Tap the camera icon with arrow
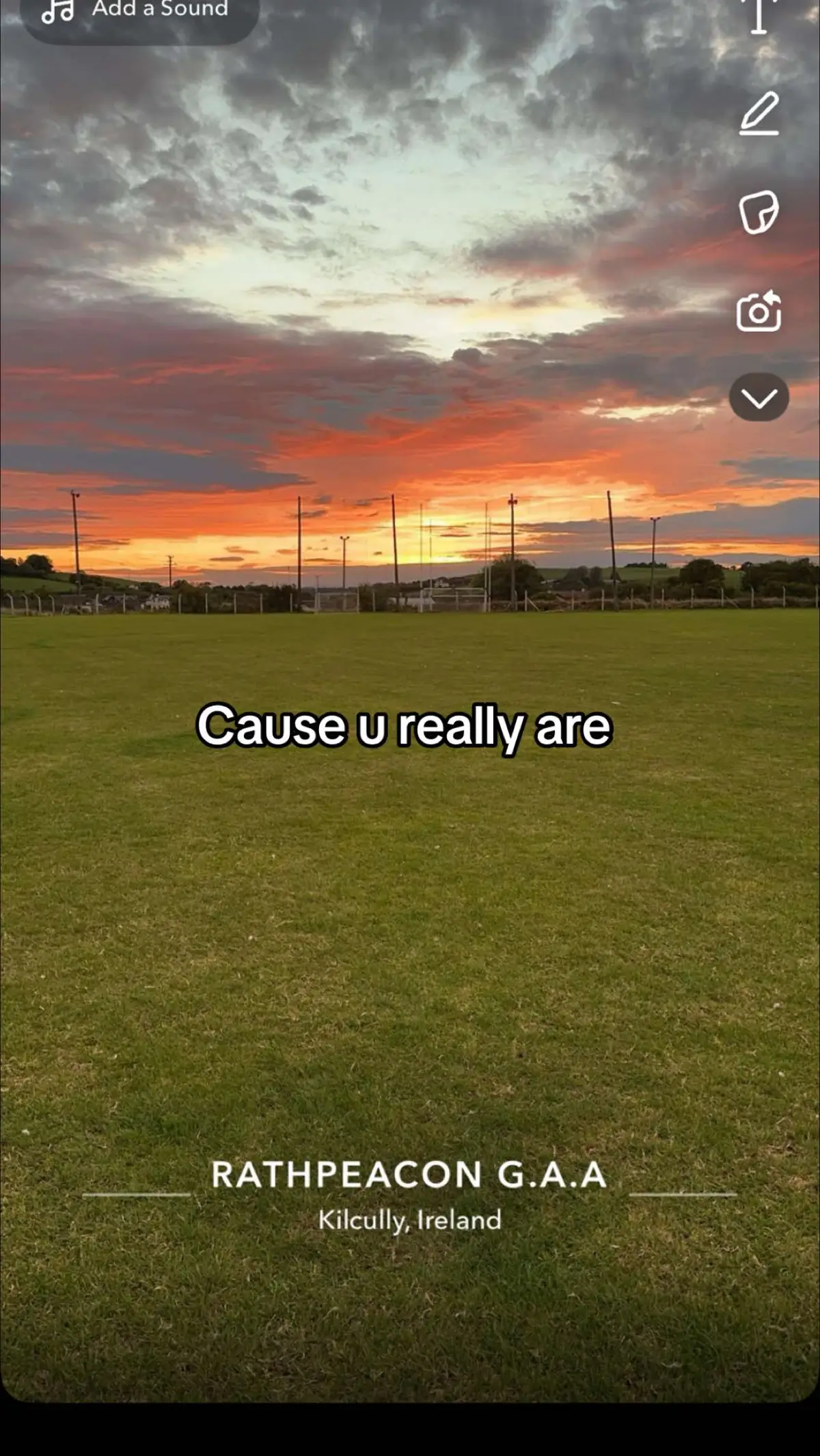820x1456 pixels. pos(758,311)
